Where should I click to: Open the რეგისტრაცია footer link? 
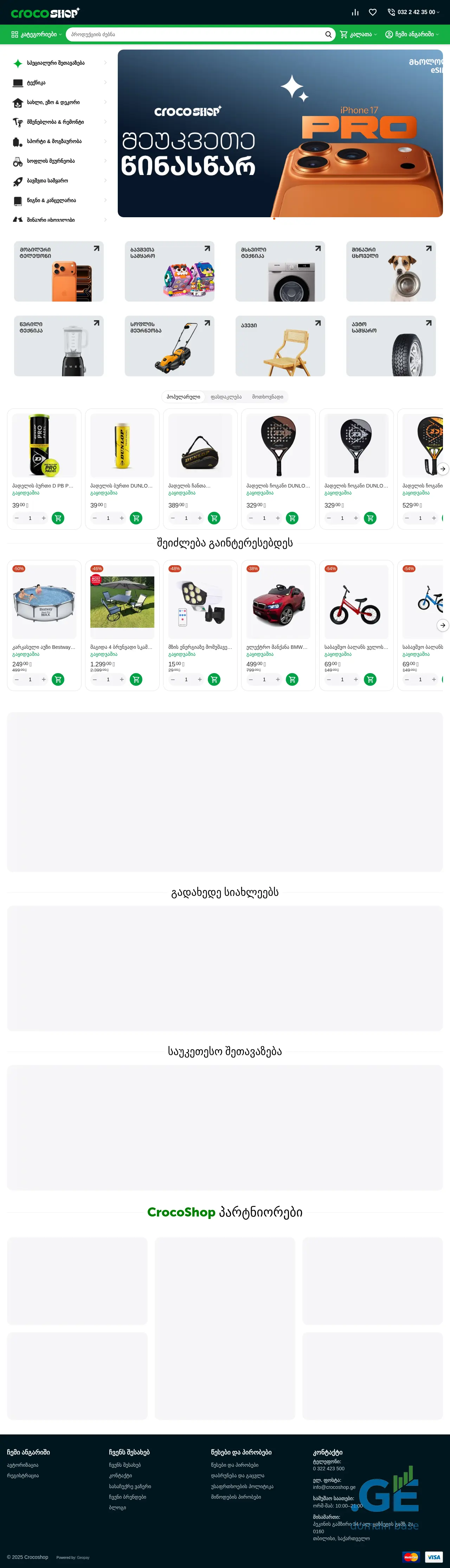[22, 1476]
